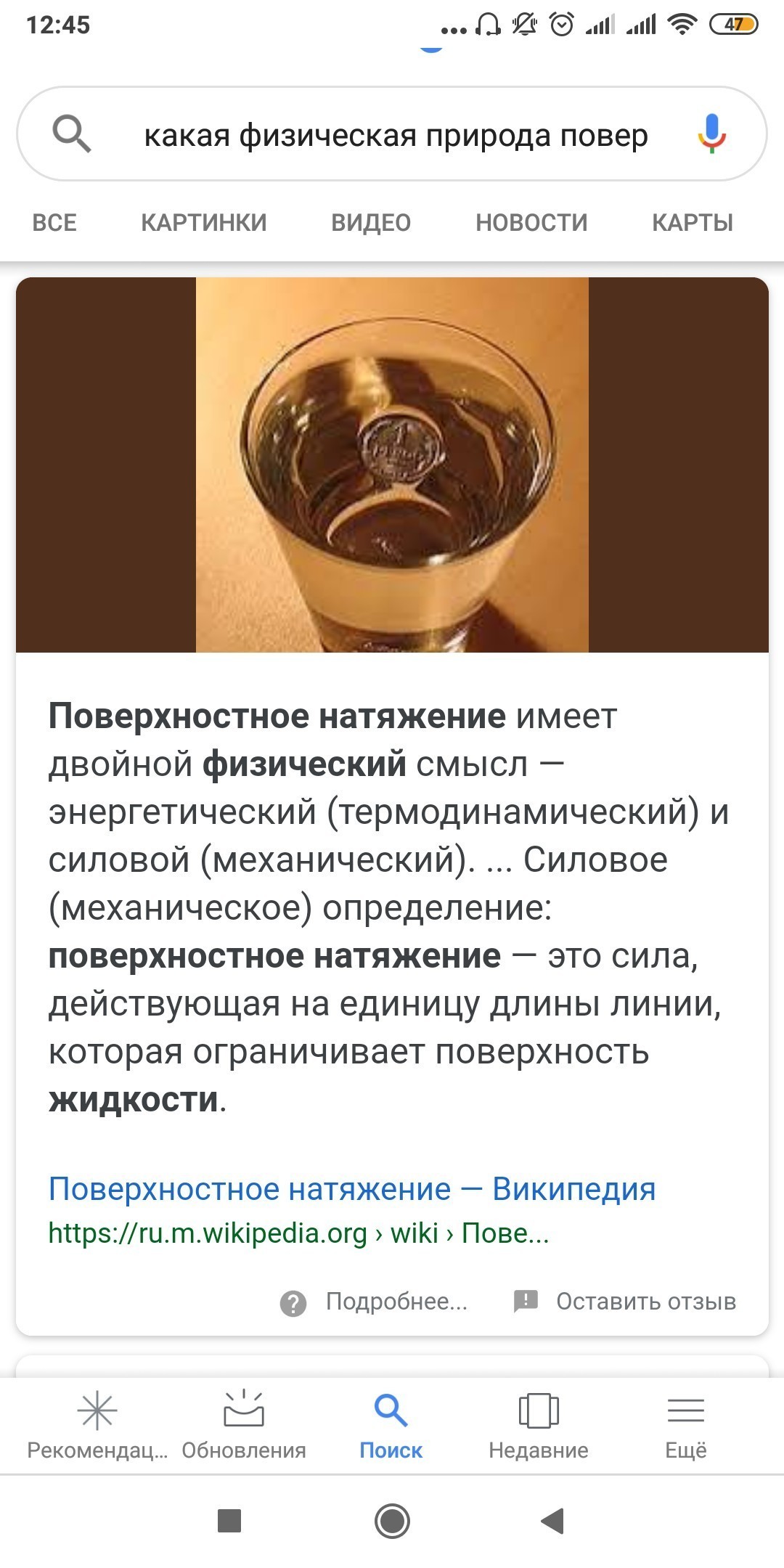This screenshot has height=1568, width=784.
Task: Switch to the ВИДЕО tab
Action: coord(371,223)
